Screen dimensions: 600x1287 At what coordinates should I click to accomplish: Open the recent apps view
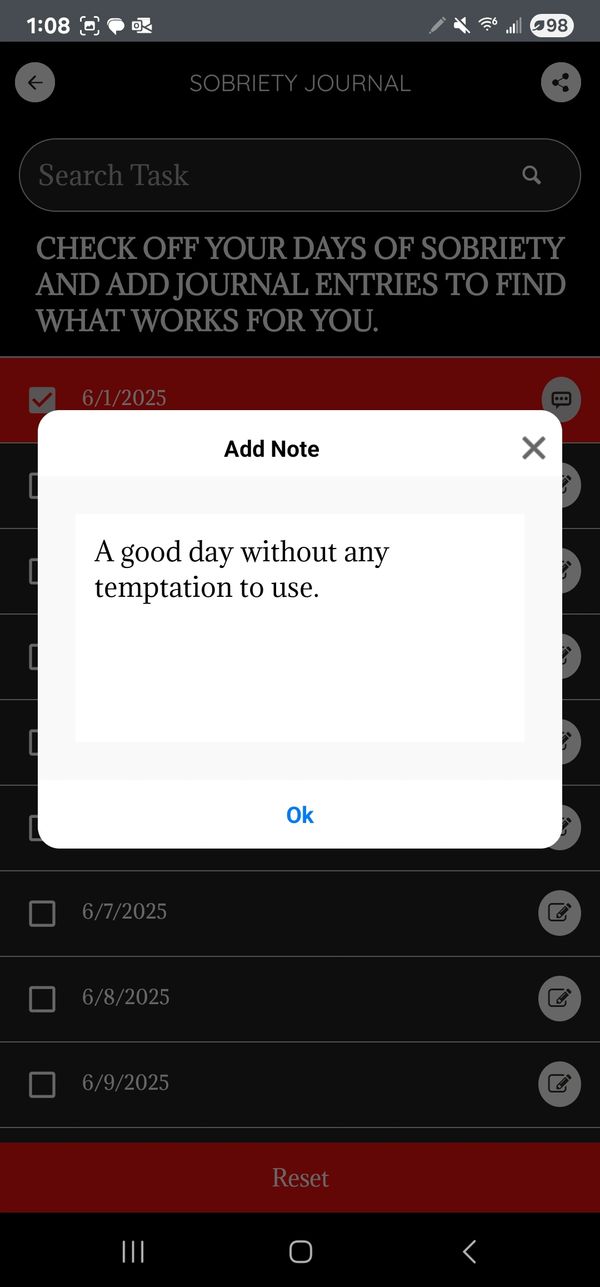click(x=132, y=1251)
